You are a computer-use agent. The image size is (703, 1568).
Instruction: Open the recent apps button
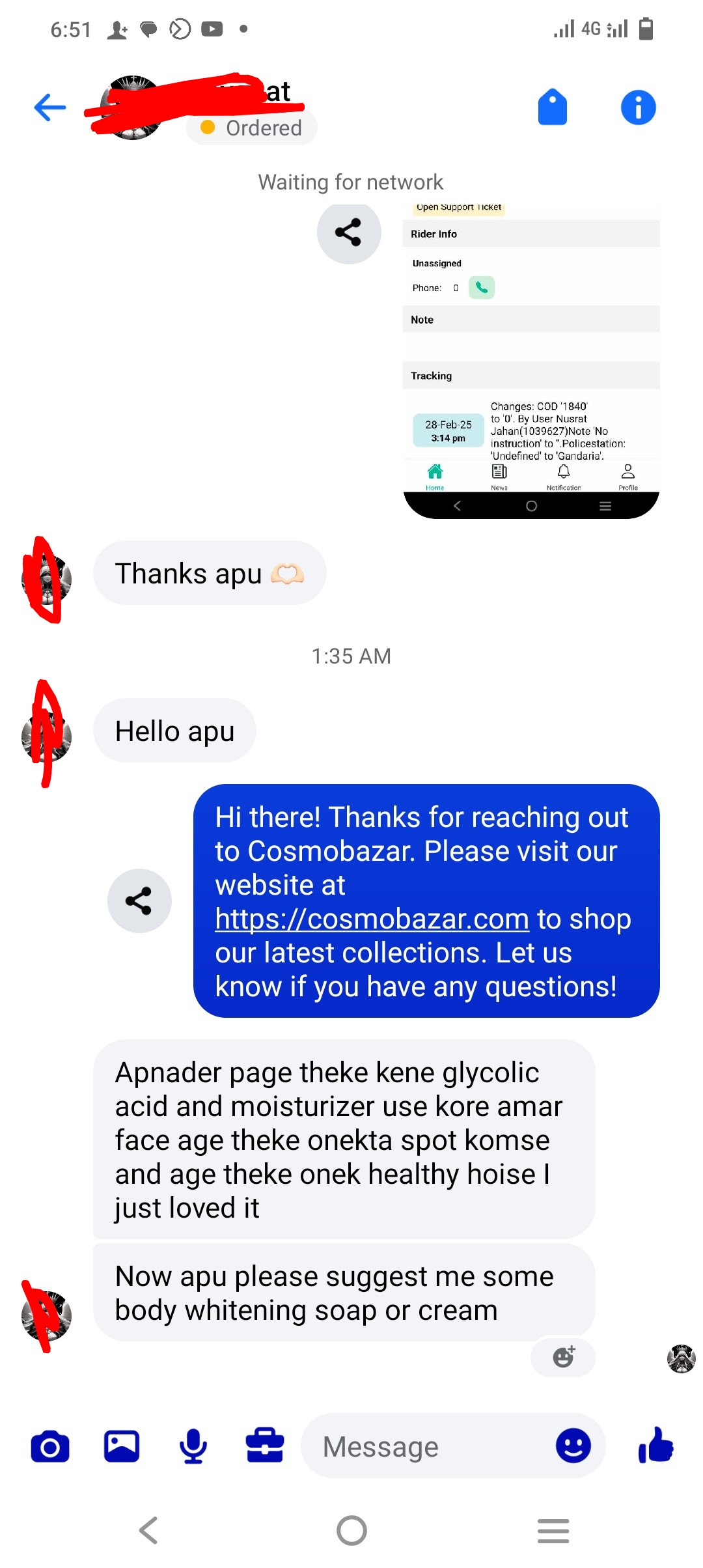coord(553,1530)
